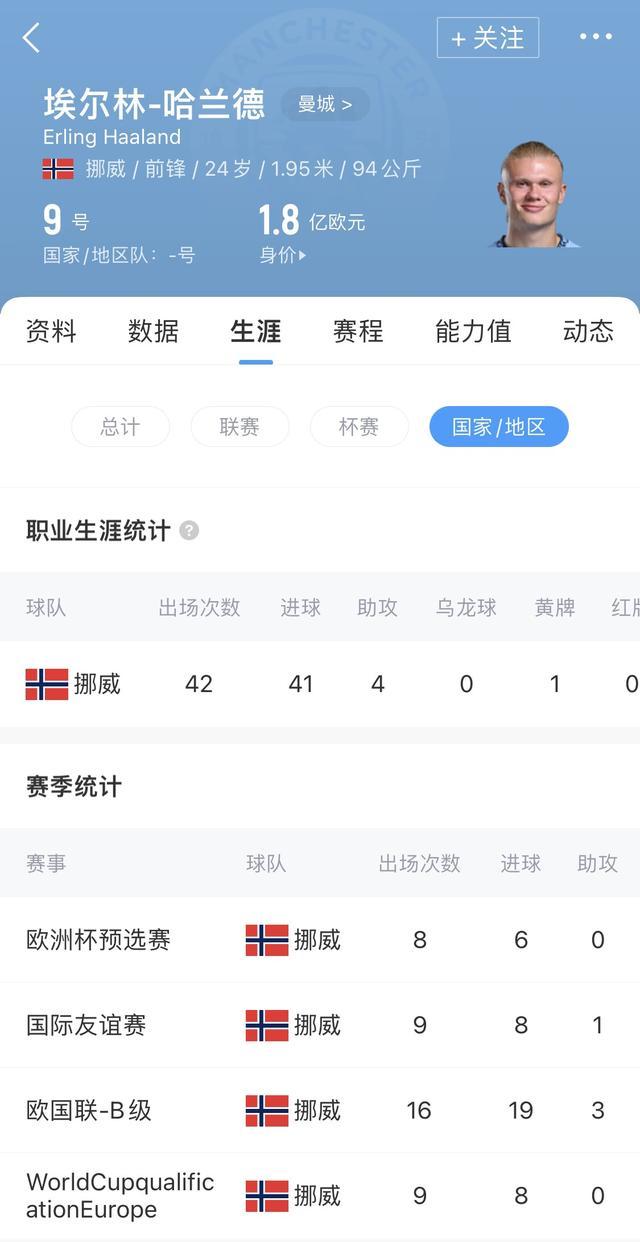Filter career stats by 总计

[x=120, y=427]
